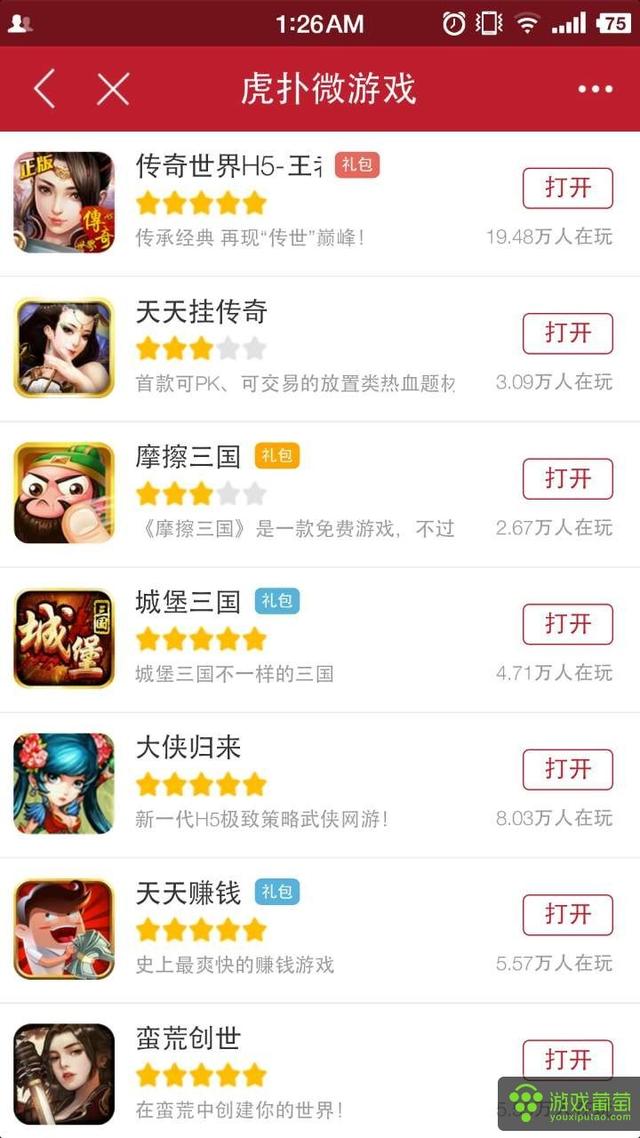640x1138 pixels.
Task: Select the 天天挂传奇 game row
Action: pos(300,348)
